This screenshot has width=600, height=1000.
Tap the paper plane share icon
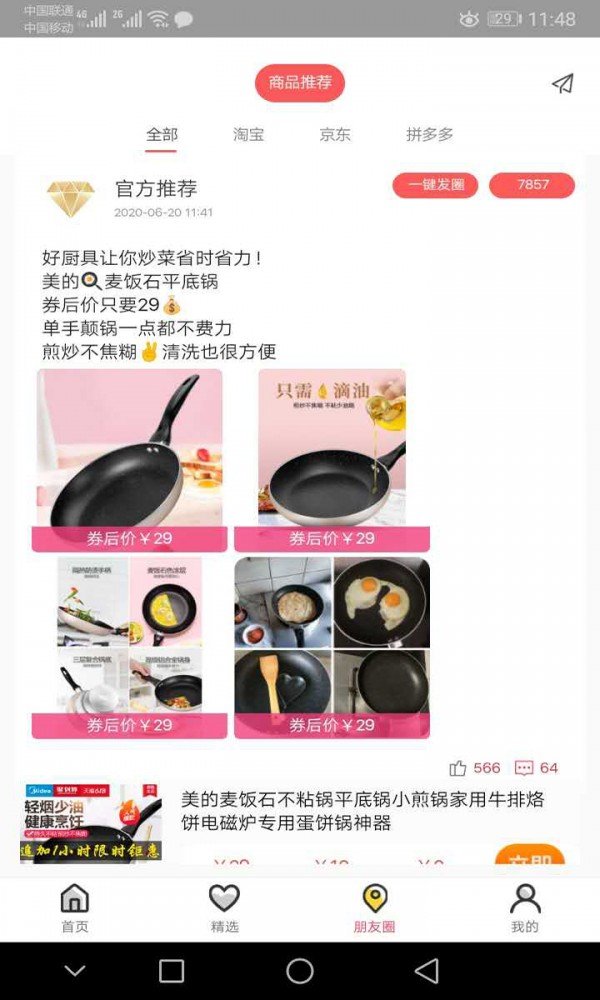(563, 84)
